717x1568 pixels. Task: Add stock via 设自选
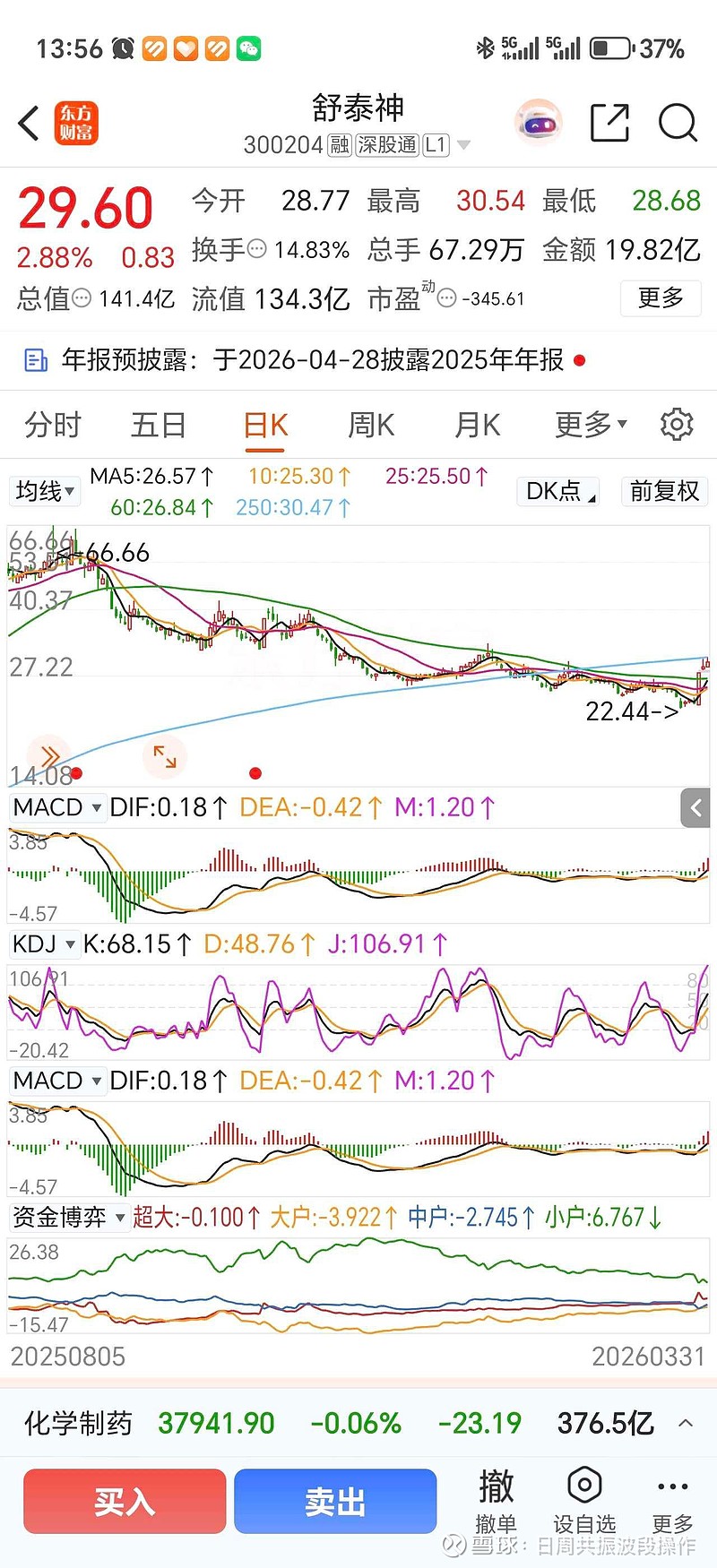(584, 1501)
